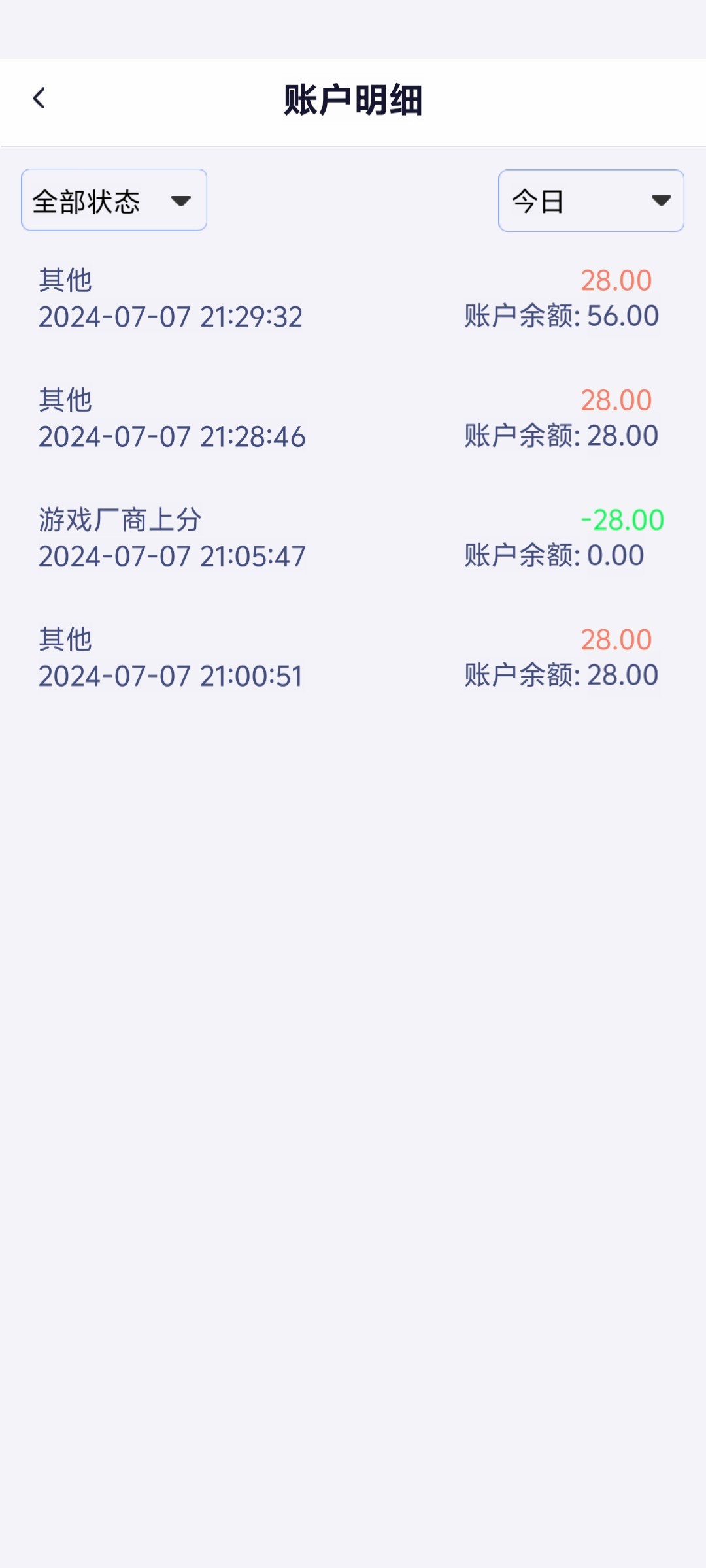Viewport: 706px width, 1568px height.
Task: Go back from the 账户明细 page
Action: pos(39,99)
